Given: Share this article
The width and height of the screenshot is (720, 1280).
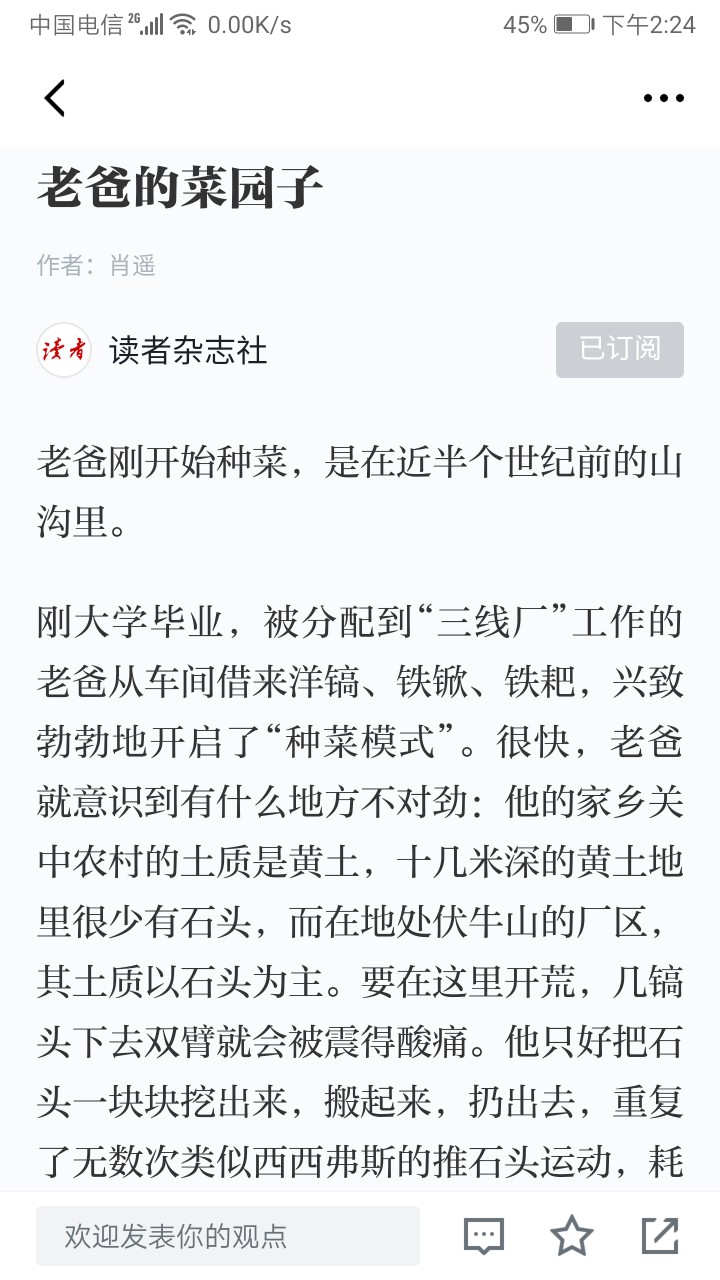Looking at the screenshot, I should point(660,1237).
